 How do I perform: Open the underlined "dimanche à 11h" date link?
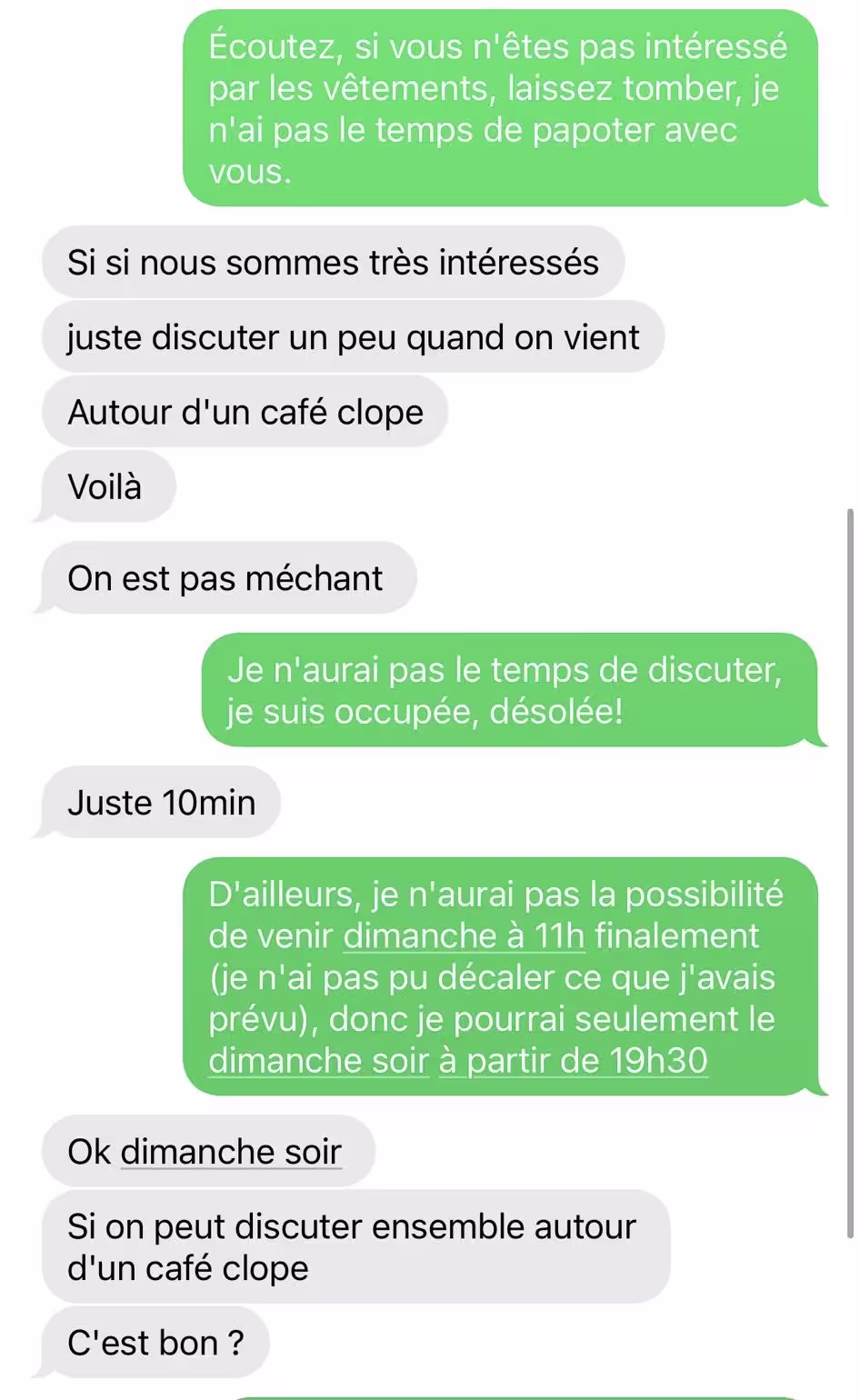pos(464,936)
